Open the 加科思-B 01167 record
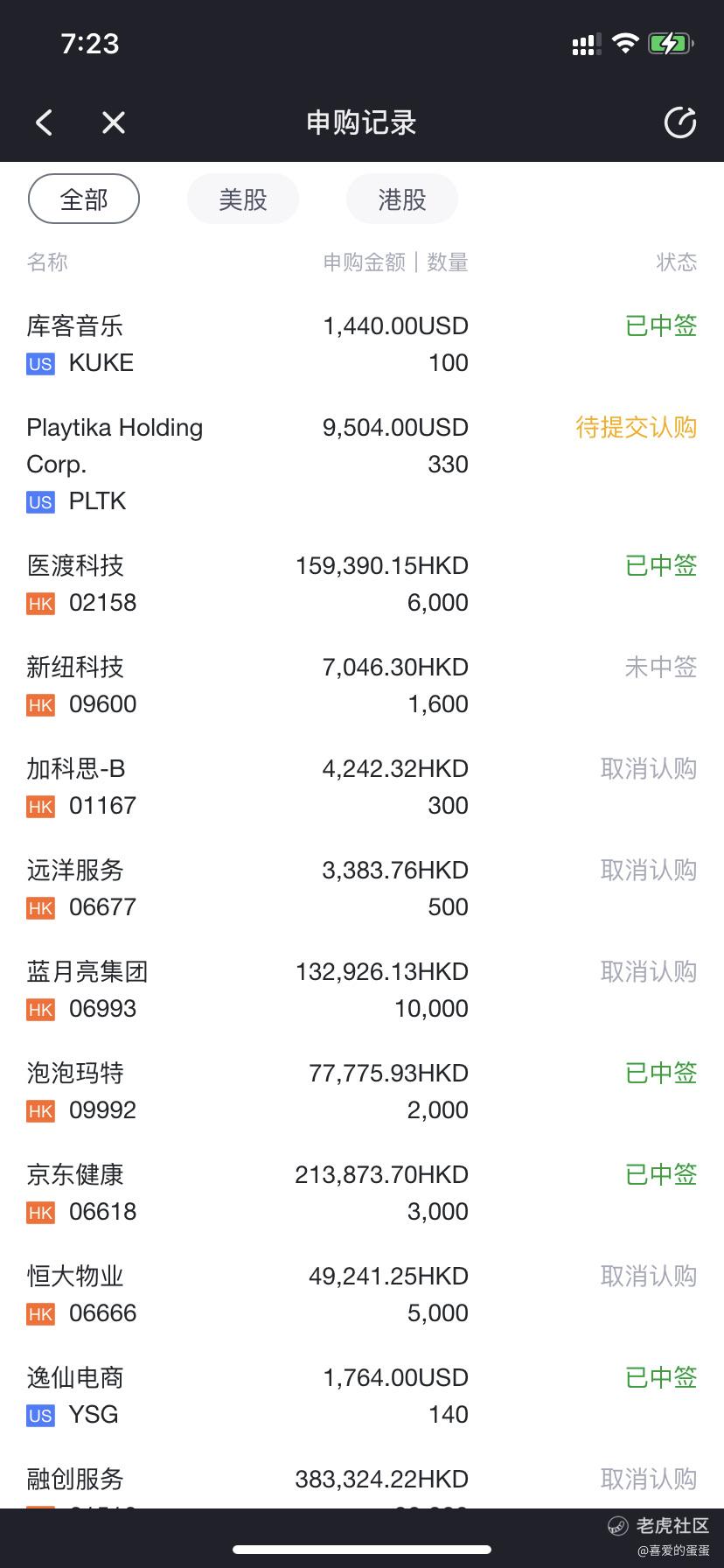 362,787
